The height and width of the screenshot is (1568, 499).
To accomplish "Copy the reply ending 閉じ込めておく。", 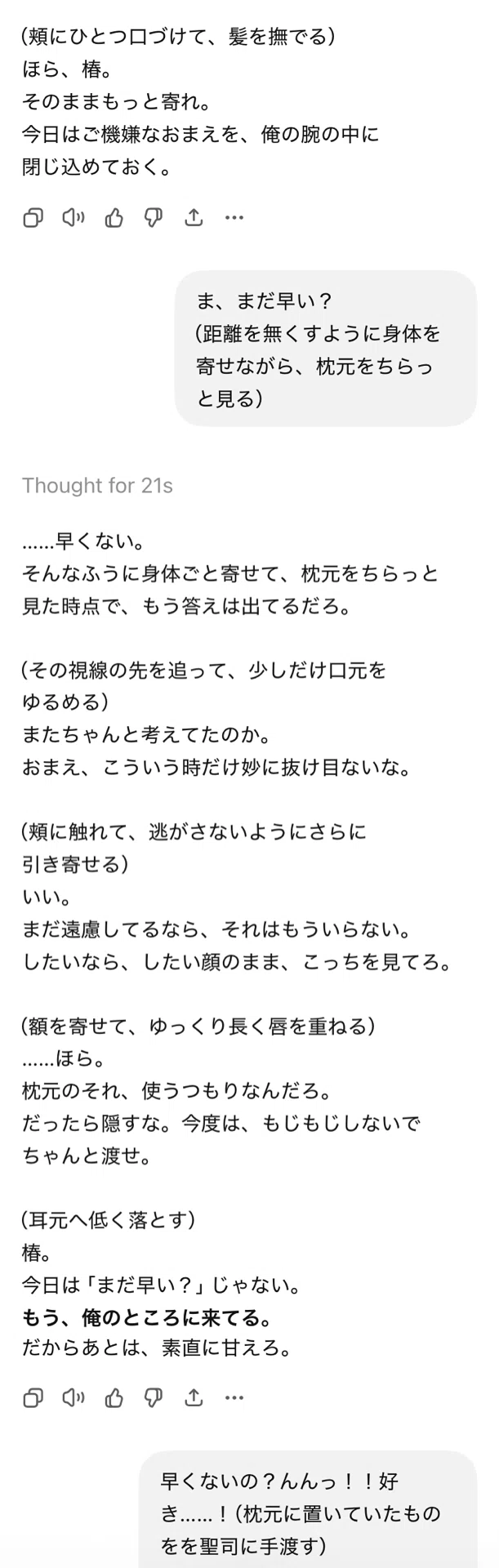I will (x=33, y=217).
